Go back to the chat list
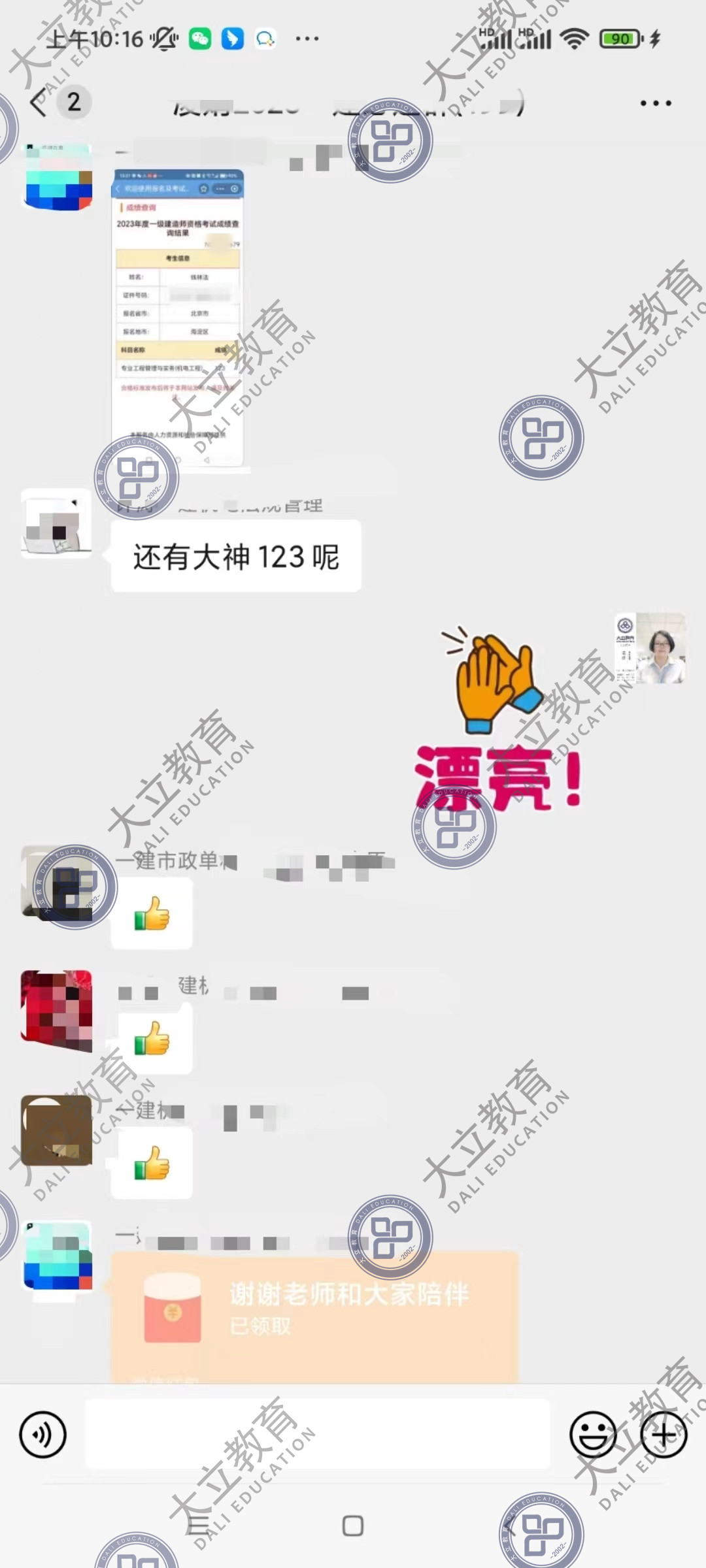 (39, 103)
